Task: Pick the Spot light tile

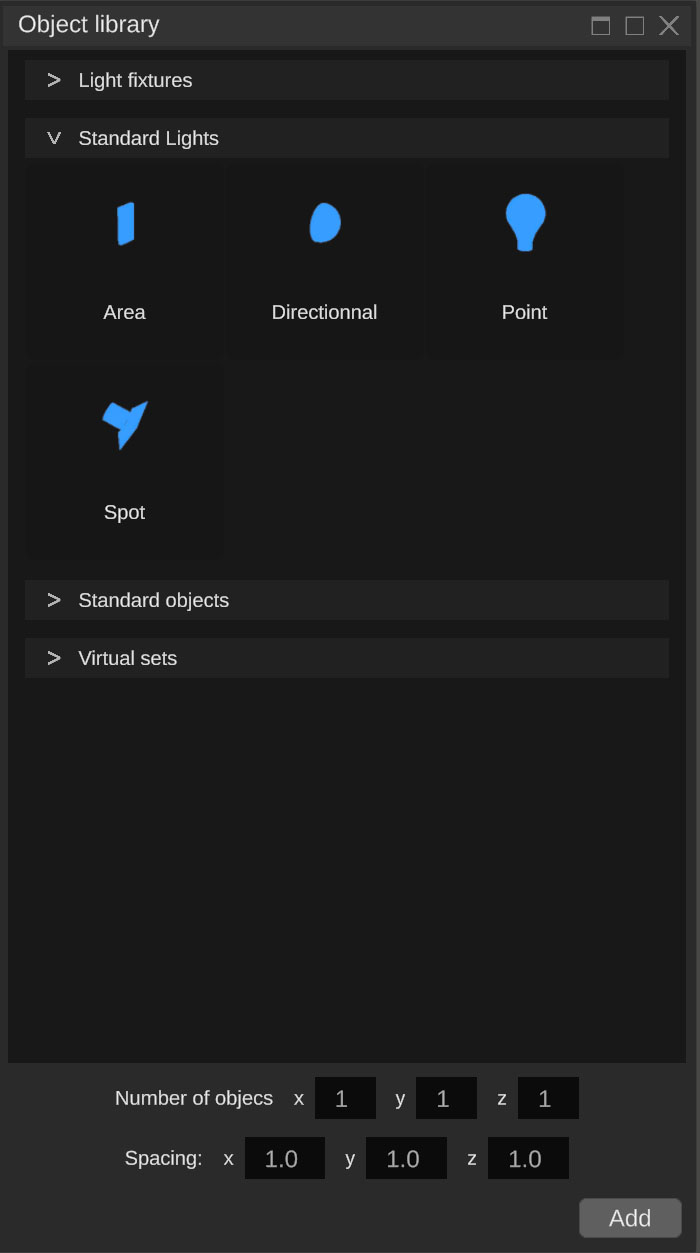Action: pyautogui.click(x=124, y=458)
